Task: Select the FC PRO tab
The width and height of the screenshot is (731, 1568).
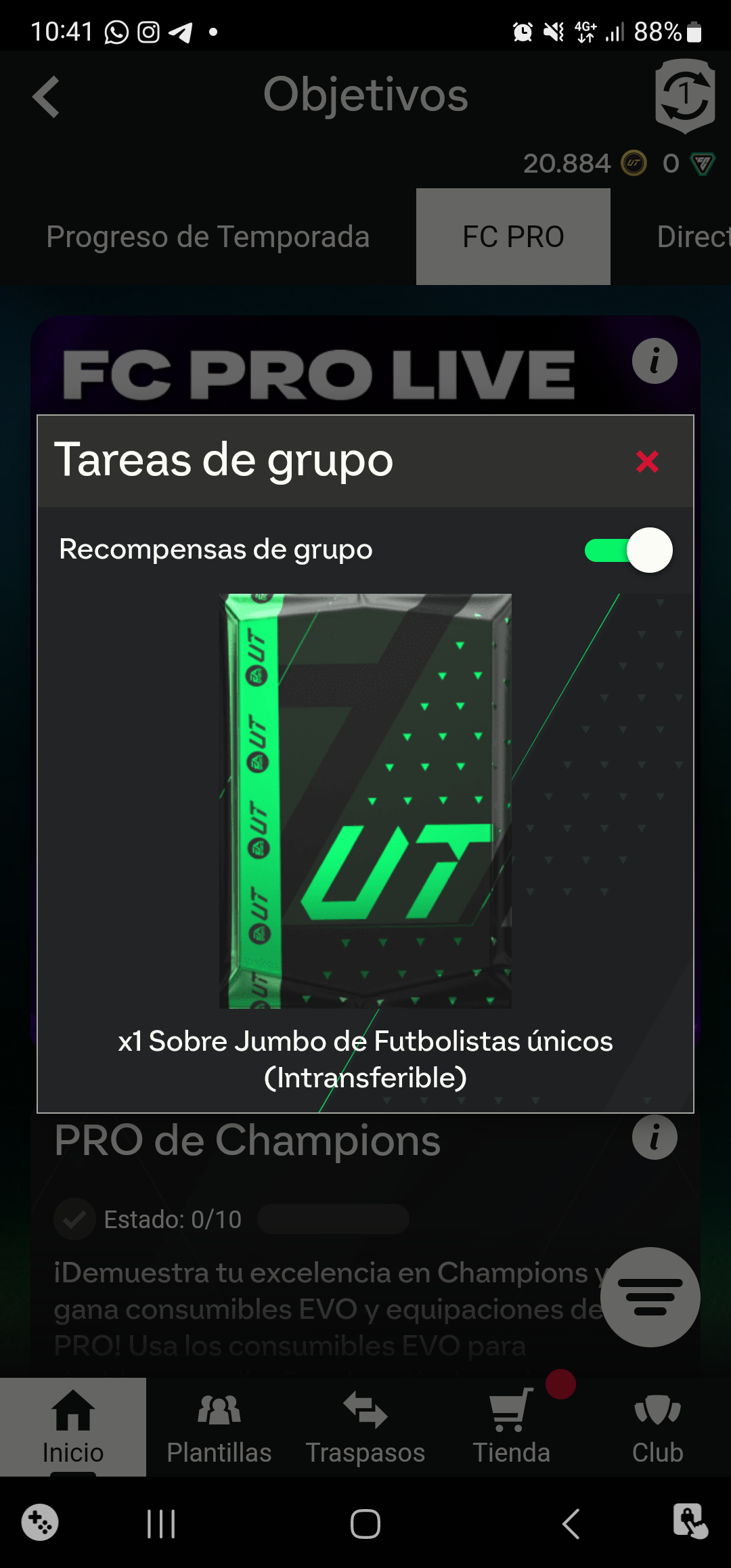Action: coord(513,237)
